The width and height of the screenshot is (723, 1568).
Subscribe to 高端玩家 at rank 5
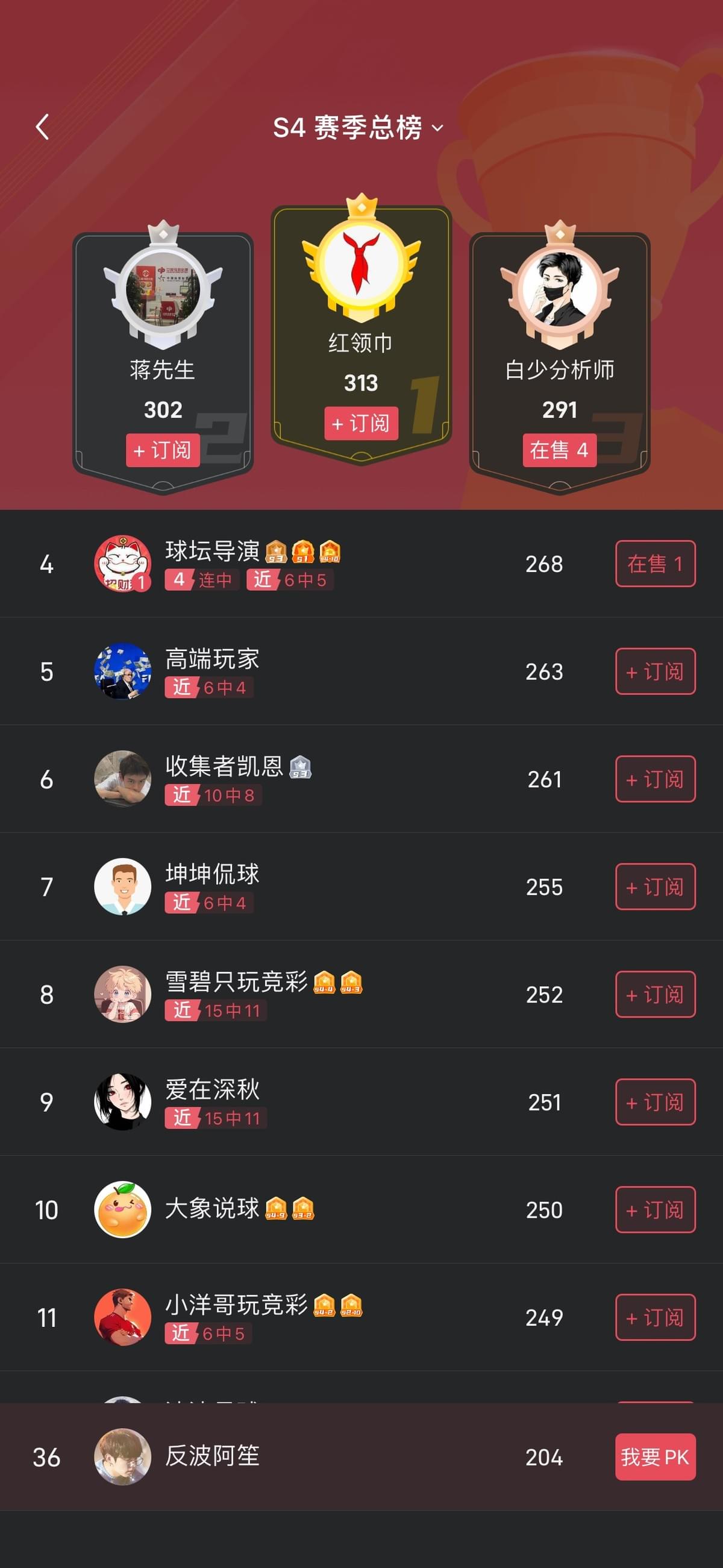point(654,672)
